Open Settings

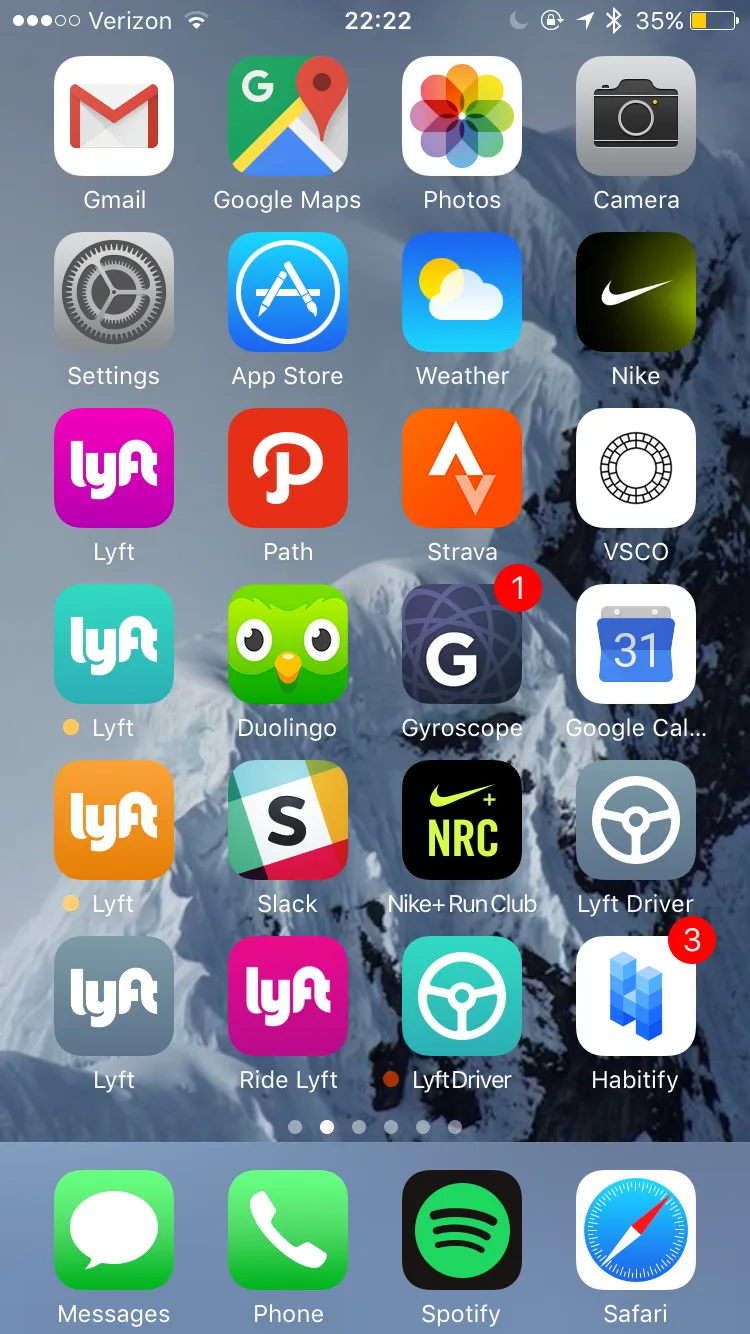(x=114, y=292)
